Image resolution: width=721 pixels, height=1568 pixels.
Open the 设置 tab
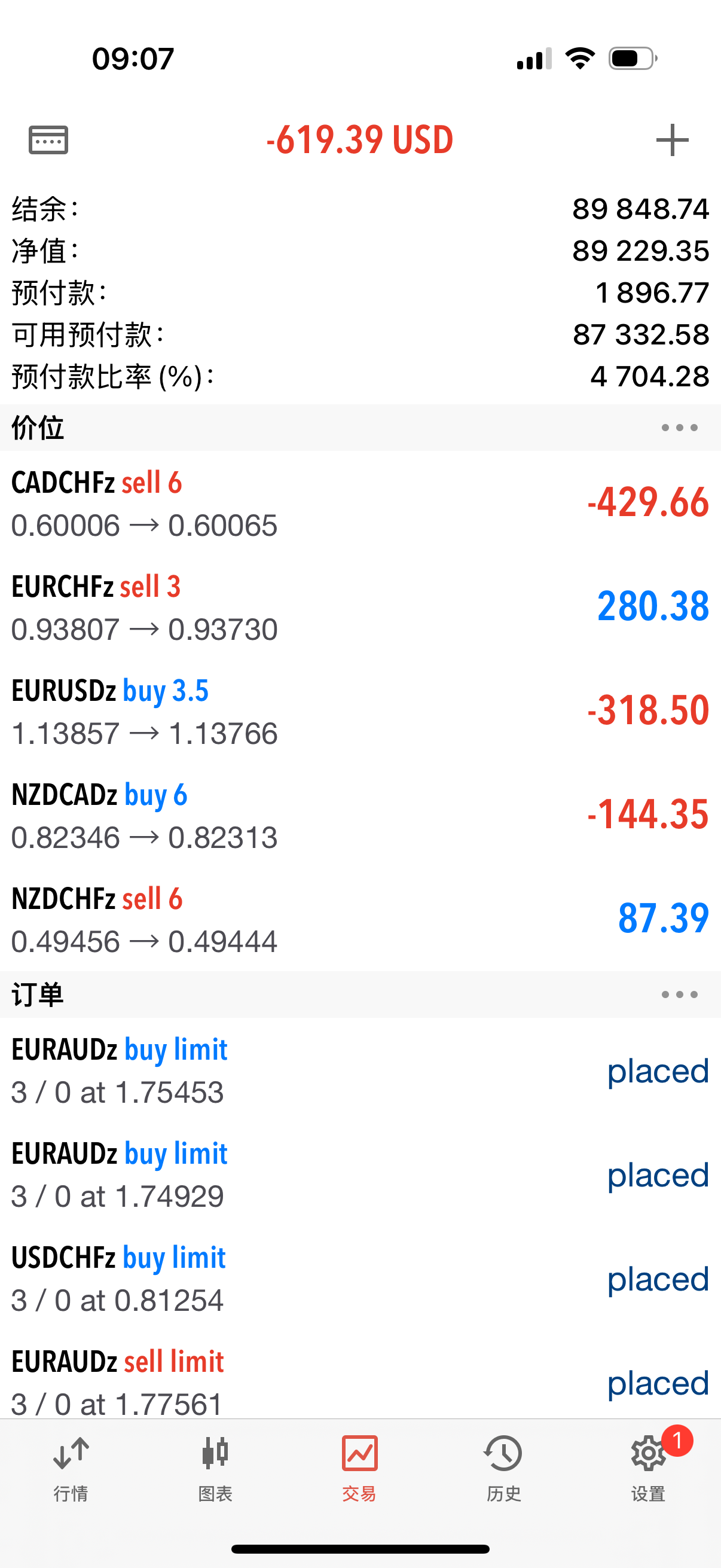[649, 1469]
